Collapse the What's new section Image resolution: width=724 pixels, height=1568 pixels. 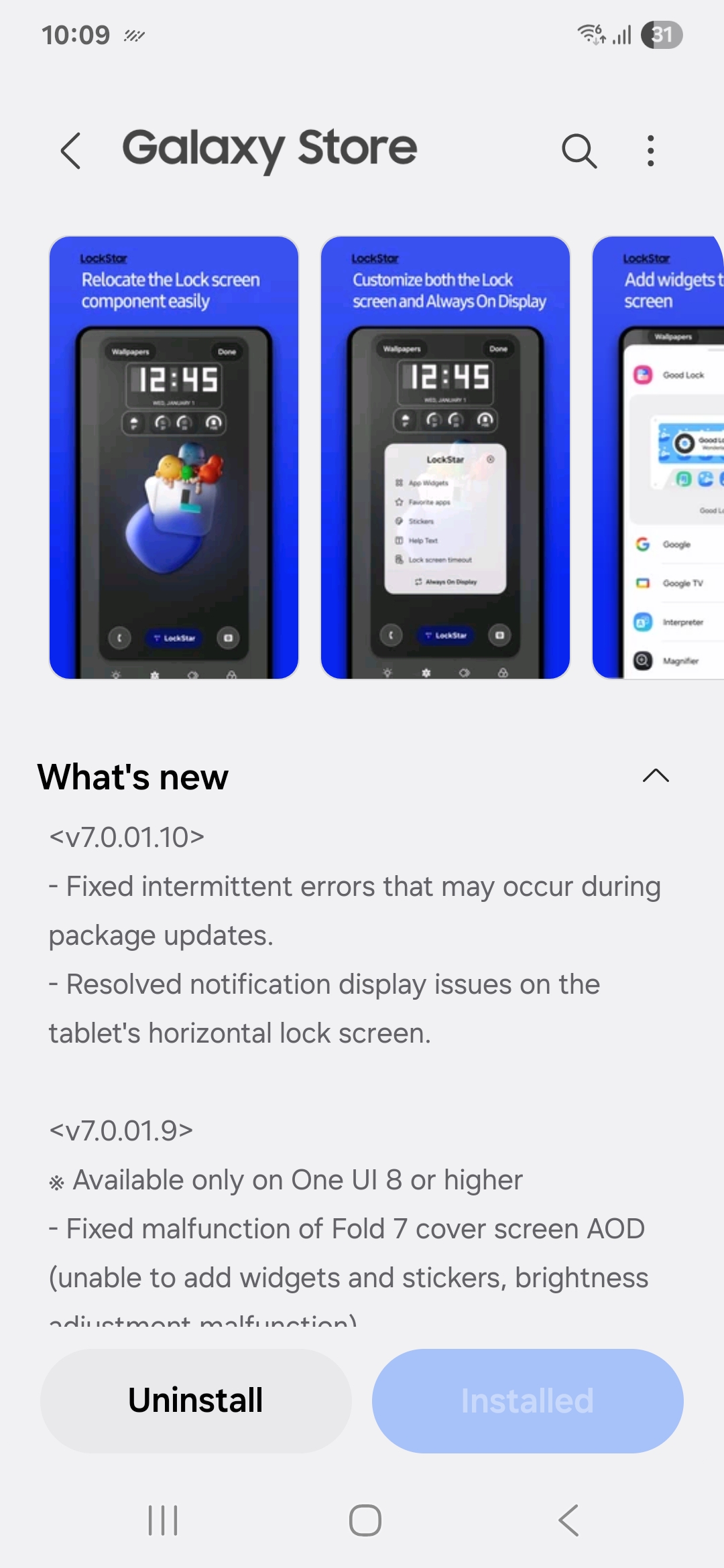tap(656, 776)
